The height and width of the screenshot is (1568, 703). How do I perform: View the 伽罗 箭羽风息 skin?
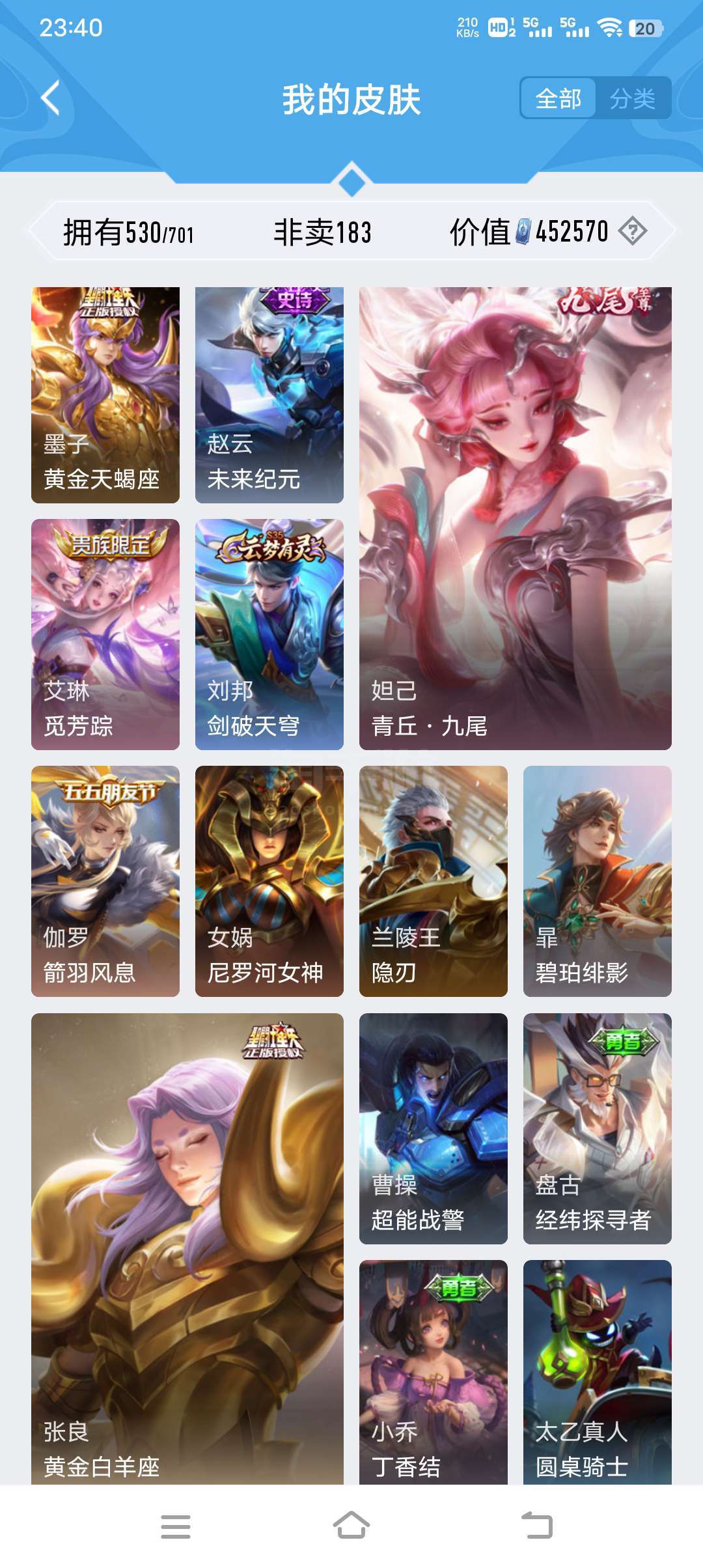pyautogui.click(x=105, y=881)
